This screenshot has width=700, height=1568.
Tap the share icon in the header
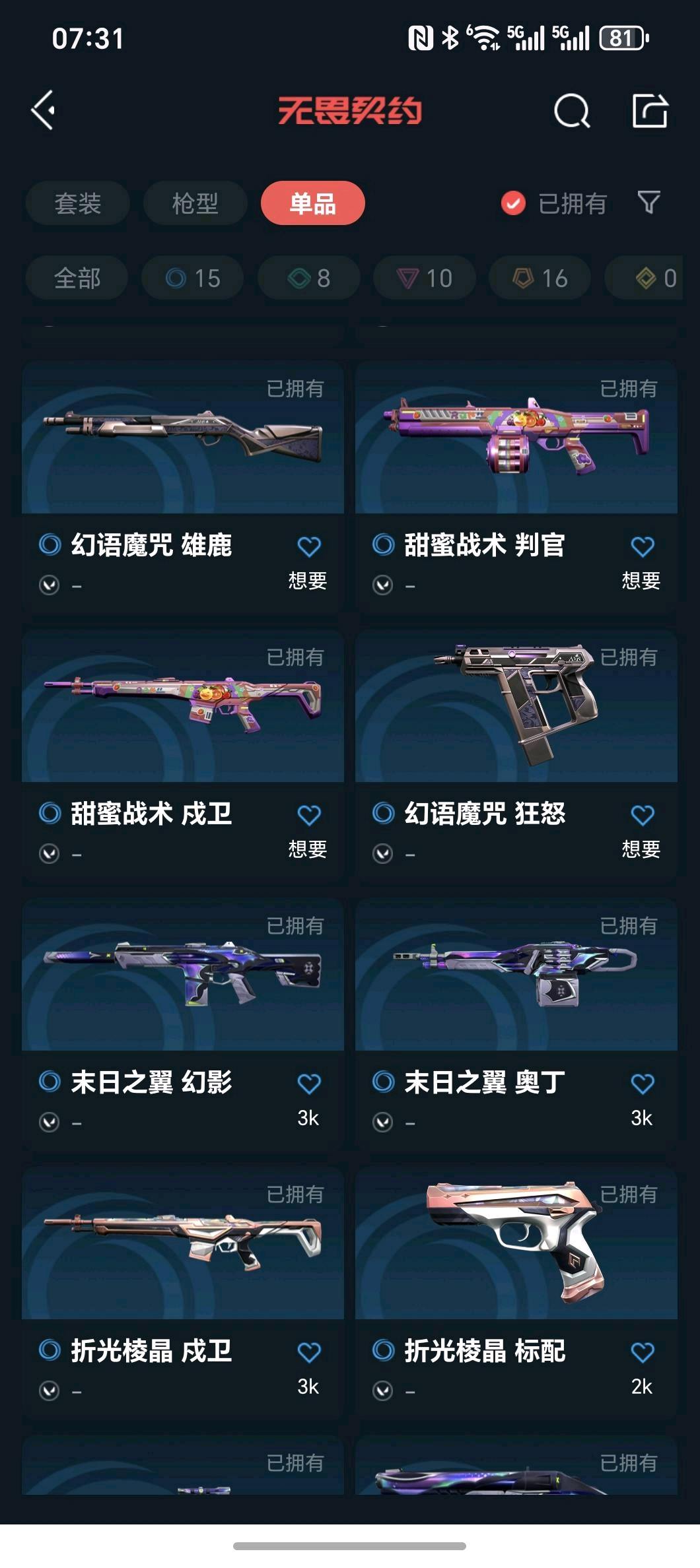tap(650, 111)
